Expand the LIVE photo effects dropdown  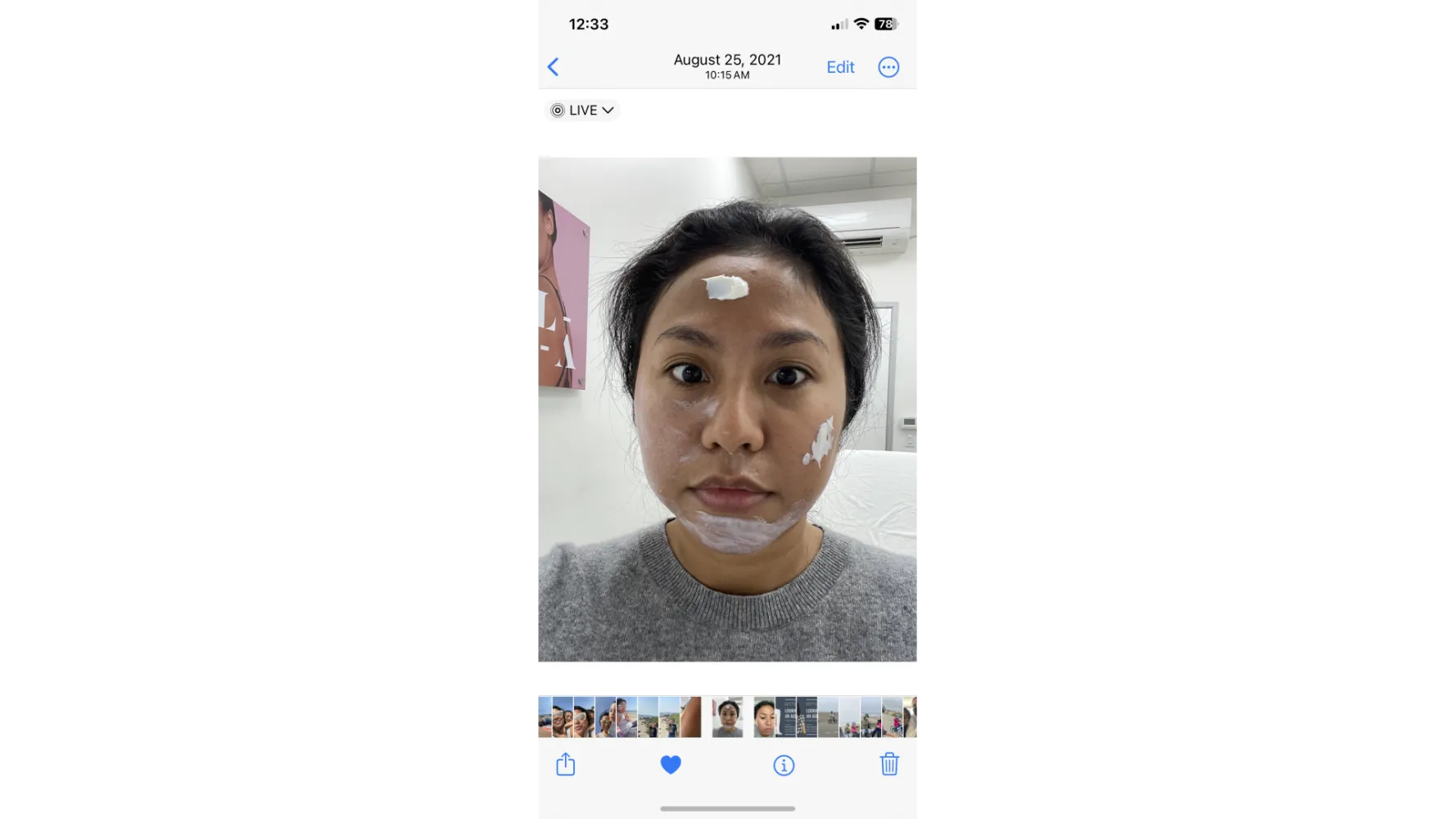click(x=582, y=111)
